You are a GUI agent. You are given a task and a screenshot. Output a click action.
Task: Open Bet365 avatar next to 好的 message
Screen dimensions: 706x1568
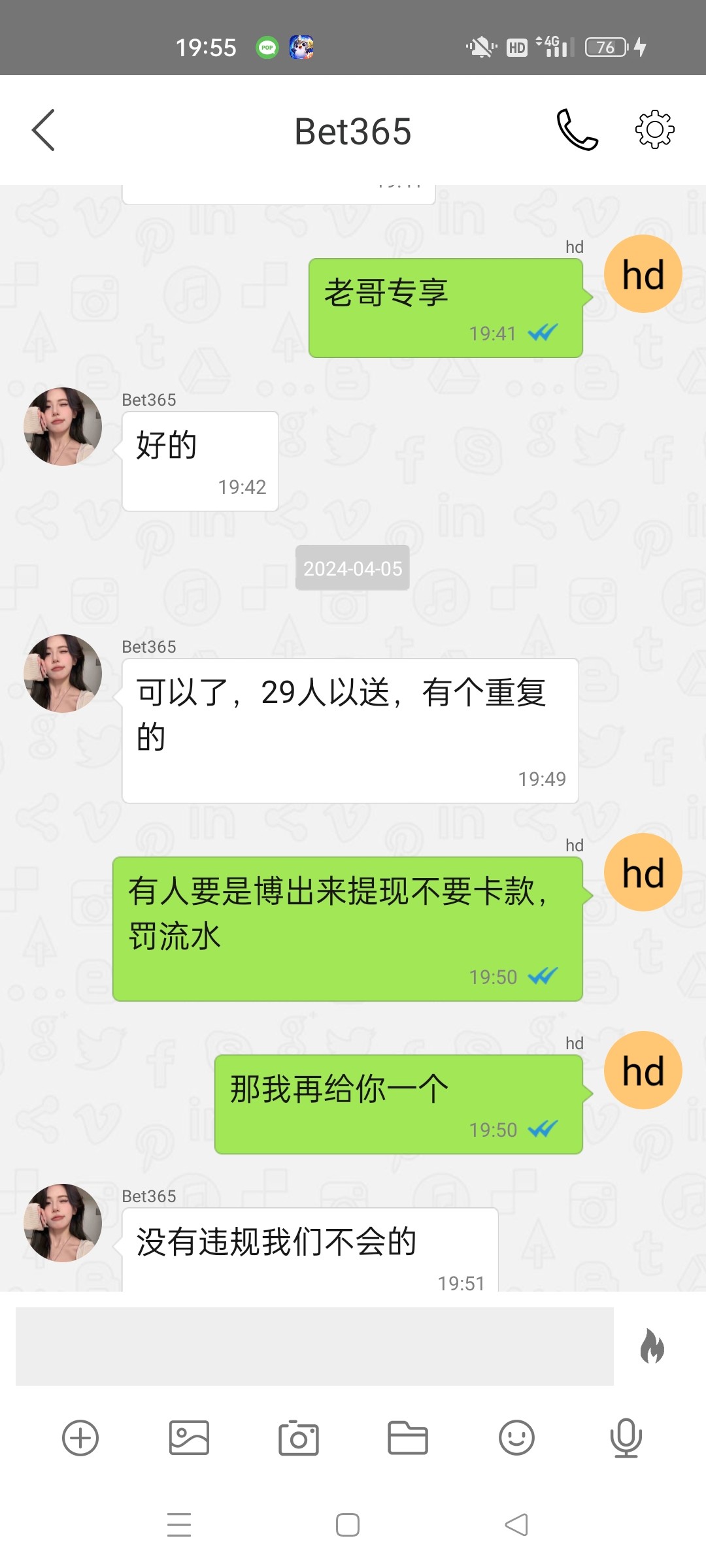tap(63, 427)
